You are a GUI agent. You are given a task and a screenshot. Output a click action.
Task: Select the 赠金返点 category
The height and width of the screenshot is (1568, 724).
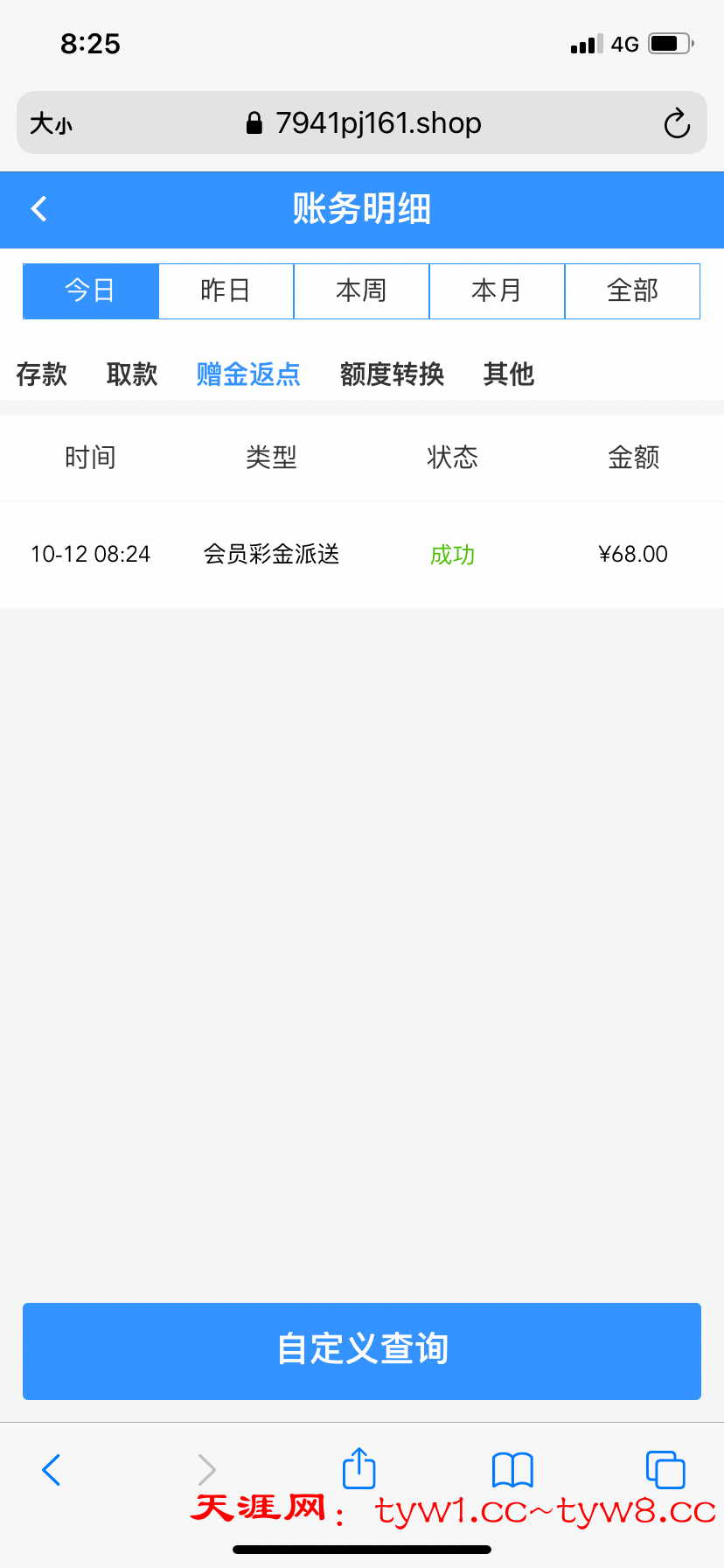pyautogui.click(x=248, y=374)
